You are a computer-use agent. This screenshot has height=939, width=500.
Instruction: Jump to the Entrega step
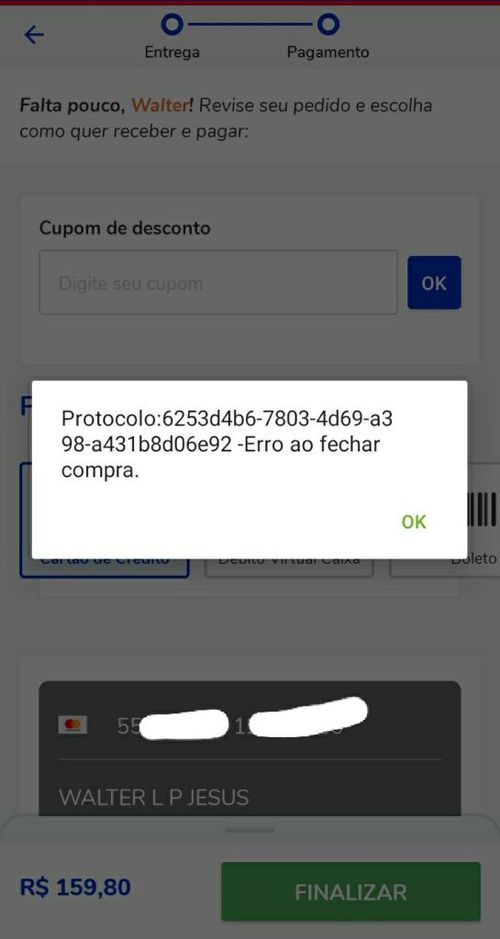tap(172, 37)
